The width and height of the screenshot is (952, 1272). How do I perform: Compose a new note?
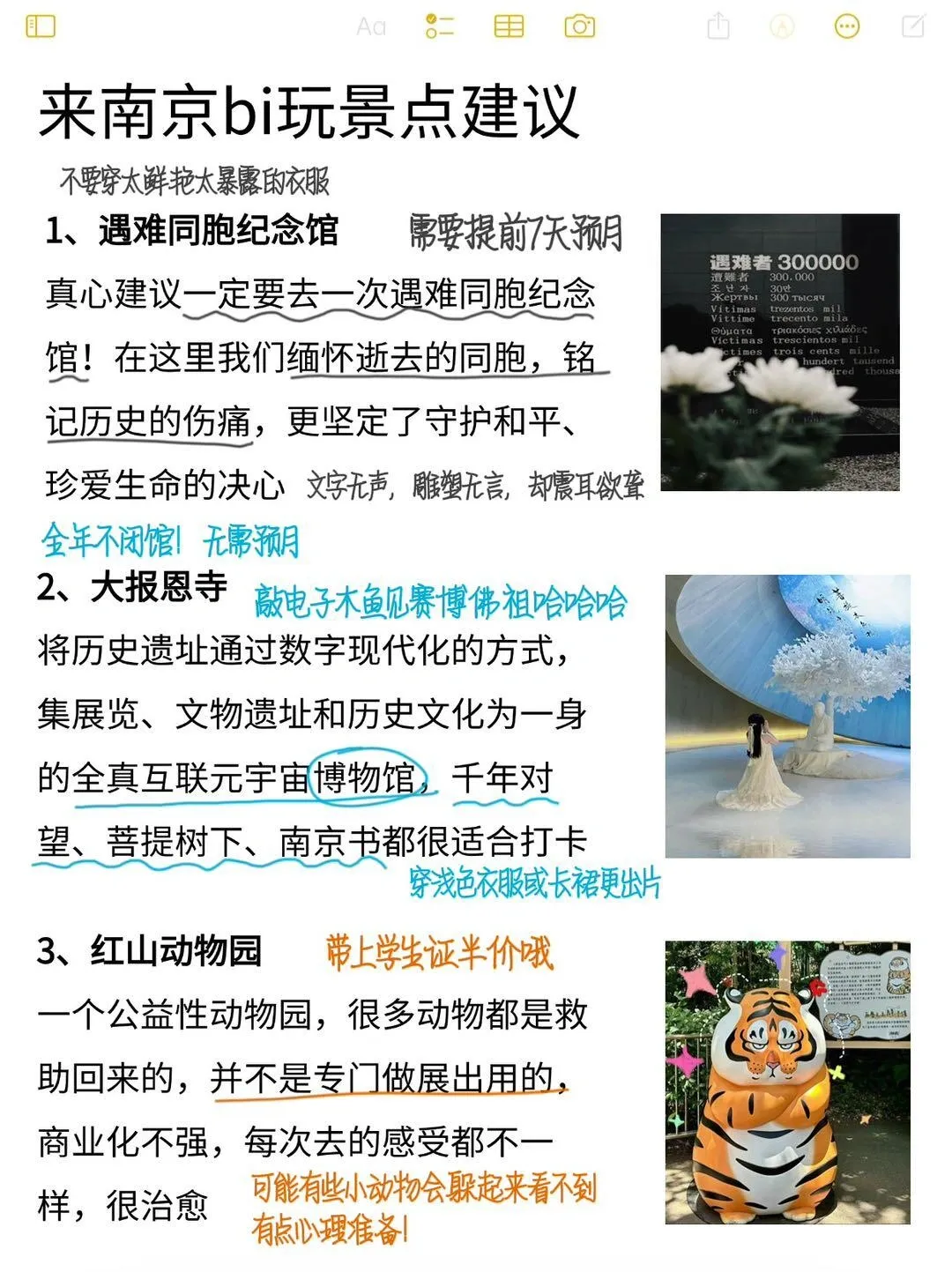pos(913,26)
